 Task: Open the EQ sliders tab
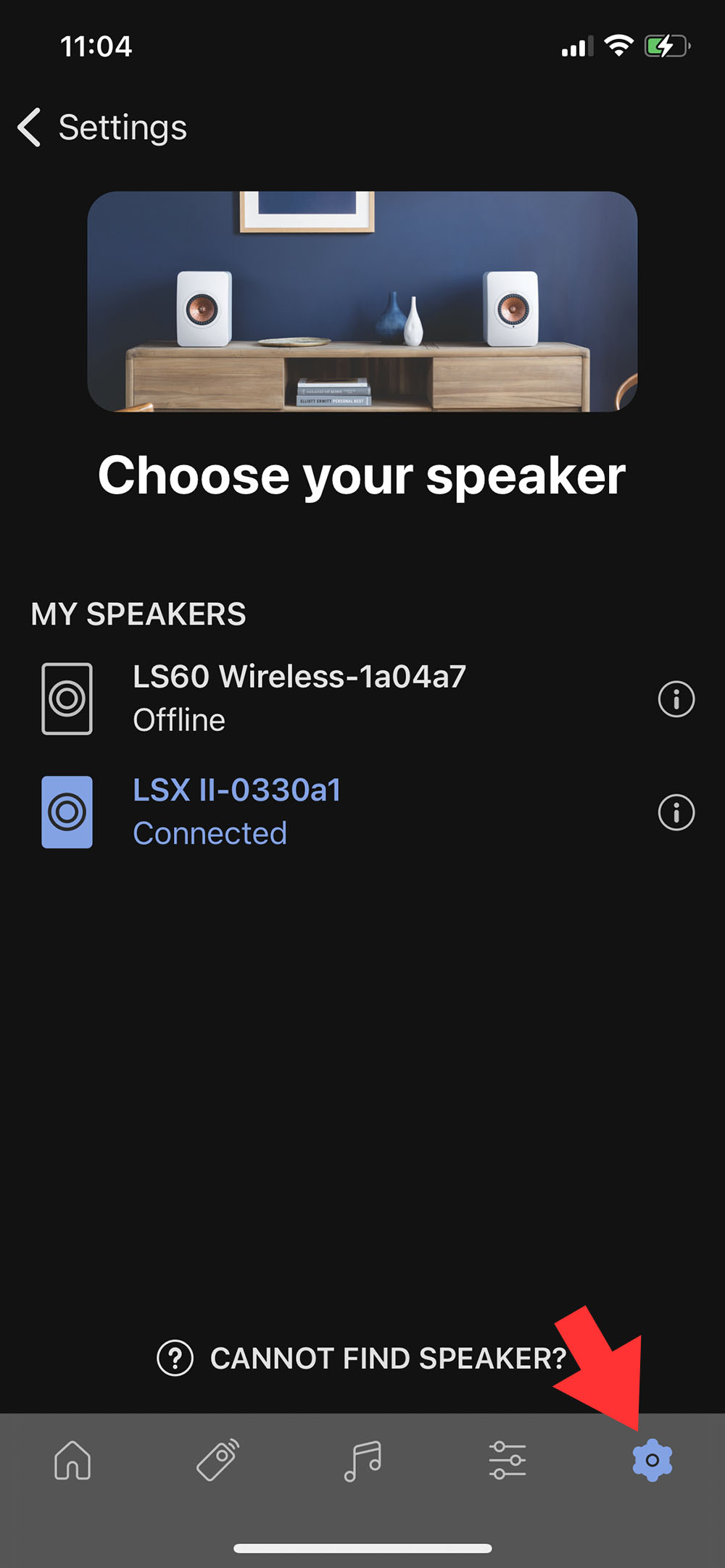(507, 1460)
